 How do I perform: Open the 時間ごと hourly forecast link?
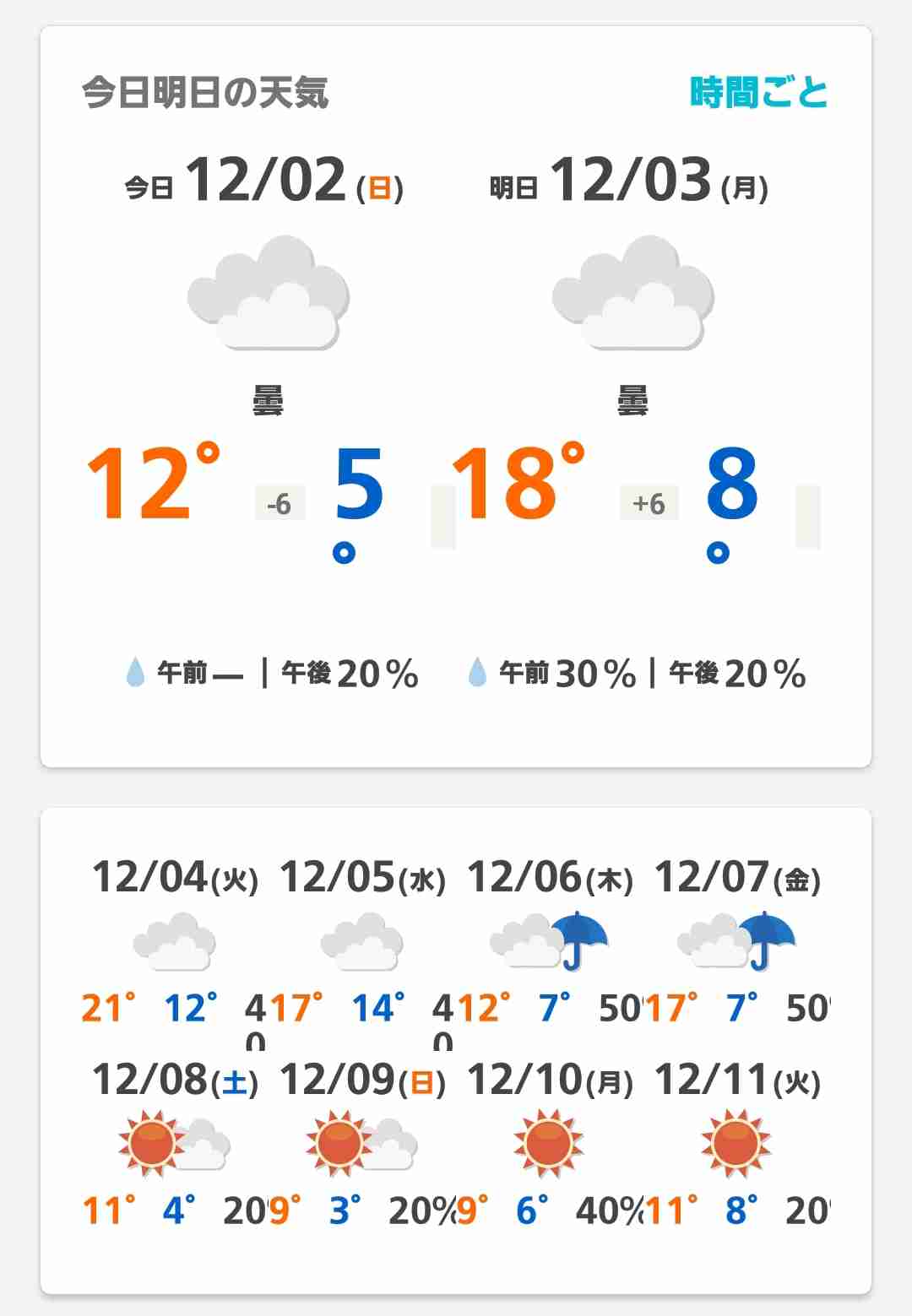[x=758, y=92]
